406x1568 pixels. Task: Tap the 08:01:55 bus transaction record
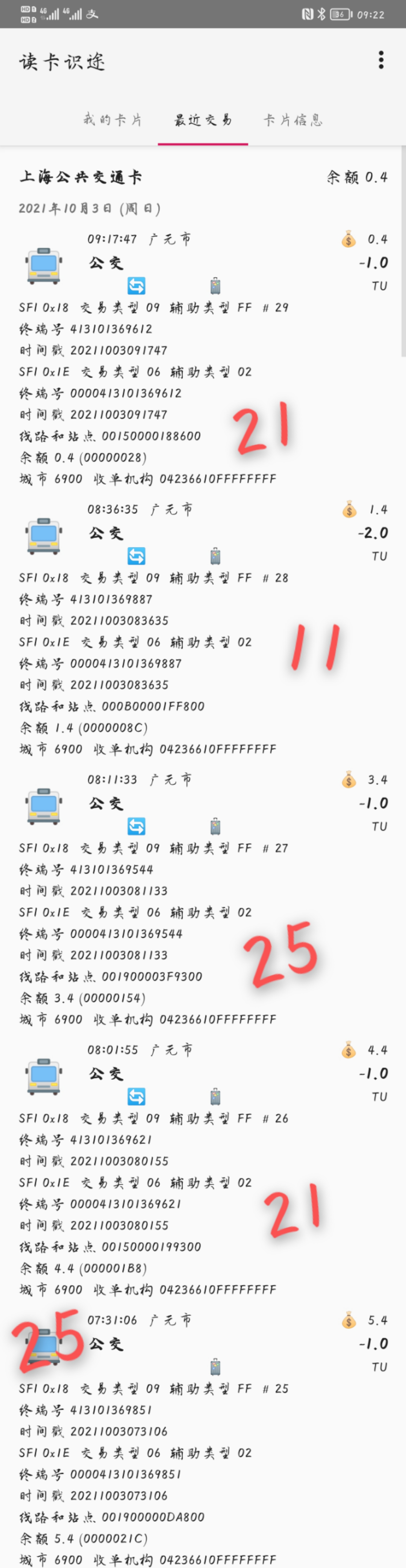(x=203, y=1074)
